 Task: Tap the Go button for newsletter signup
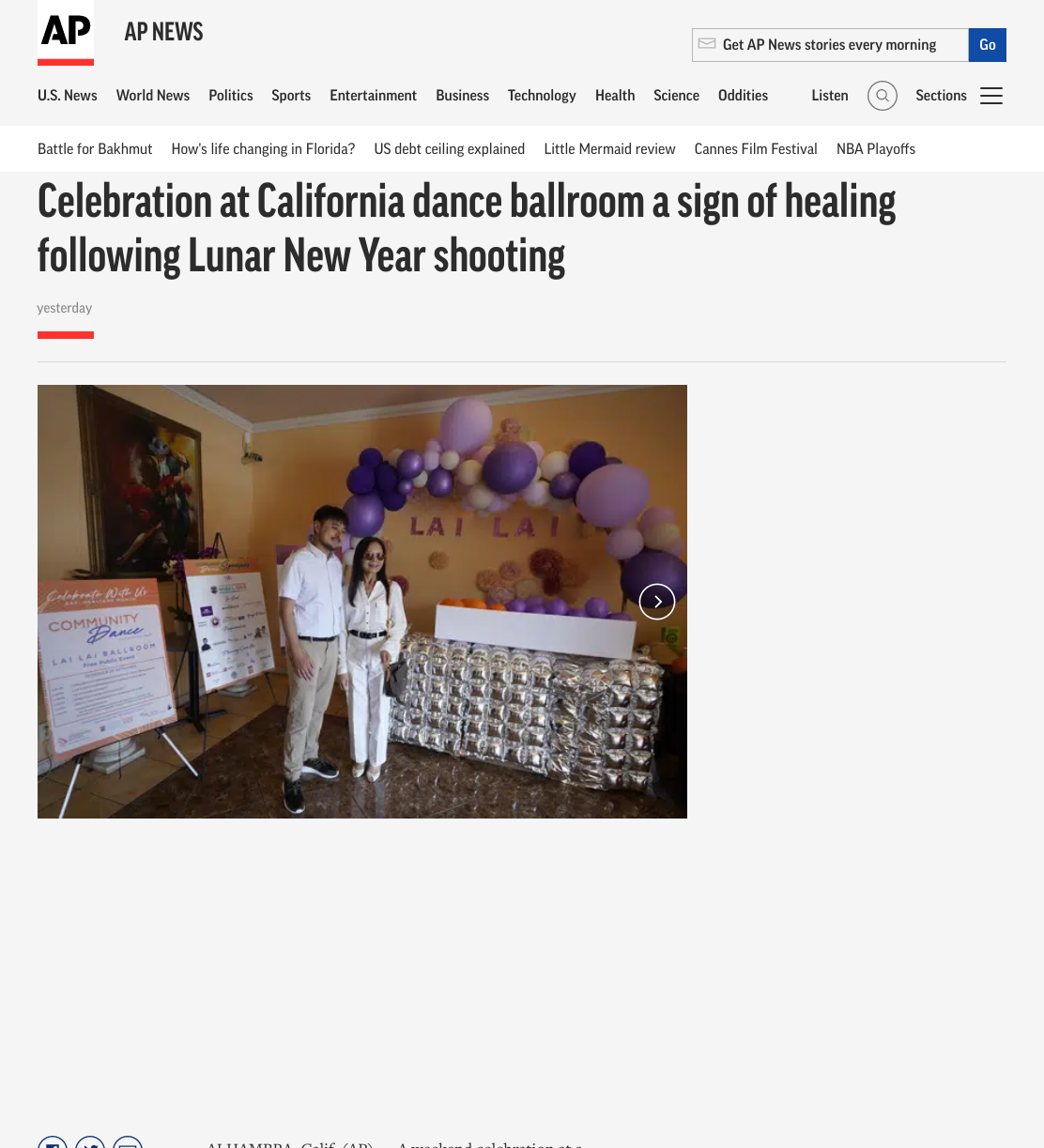point(987,45)
